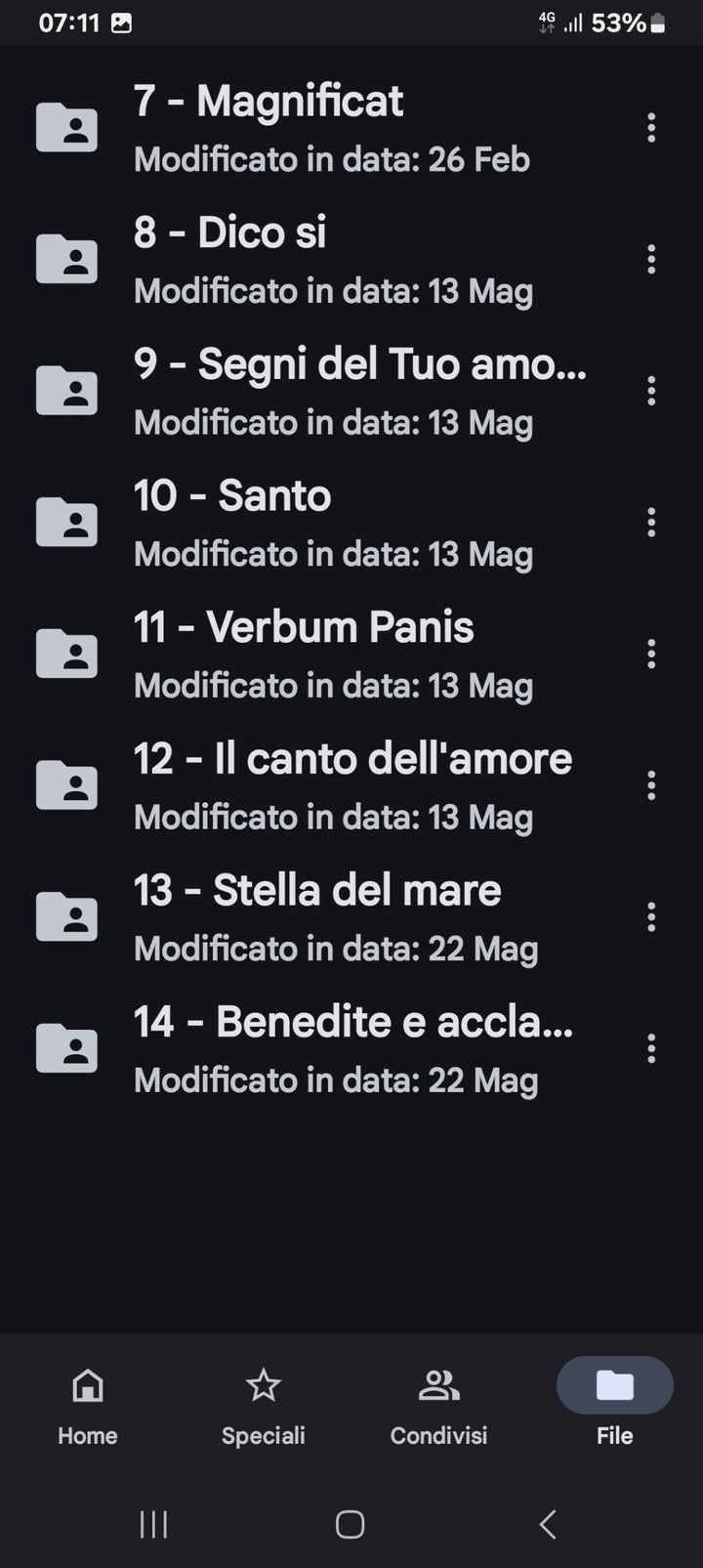This screenshot has width=703, height=1568.
Task: Switch to the File tab
Action: click(614, 1384)
